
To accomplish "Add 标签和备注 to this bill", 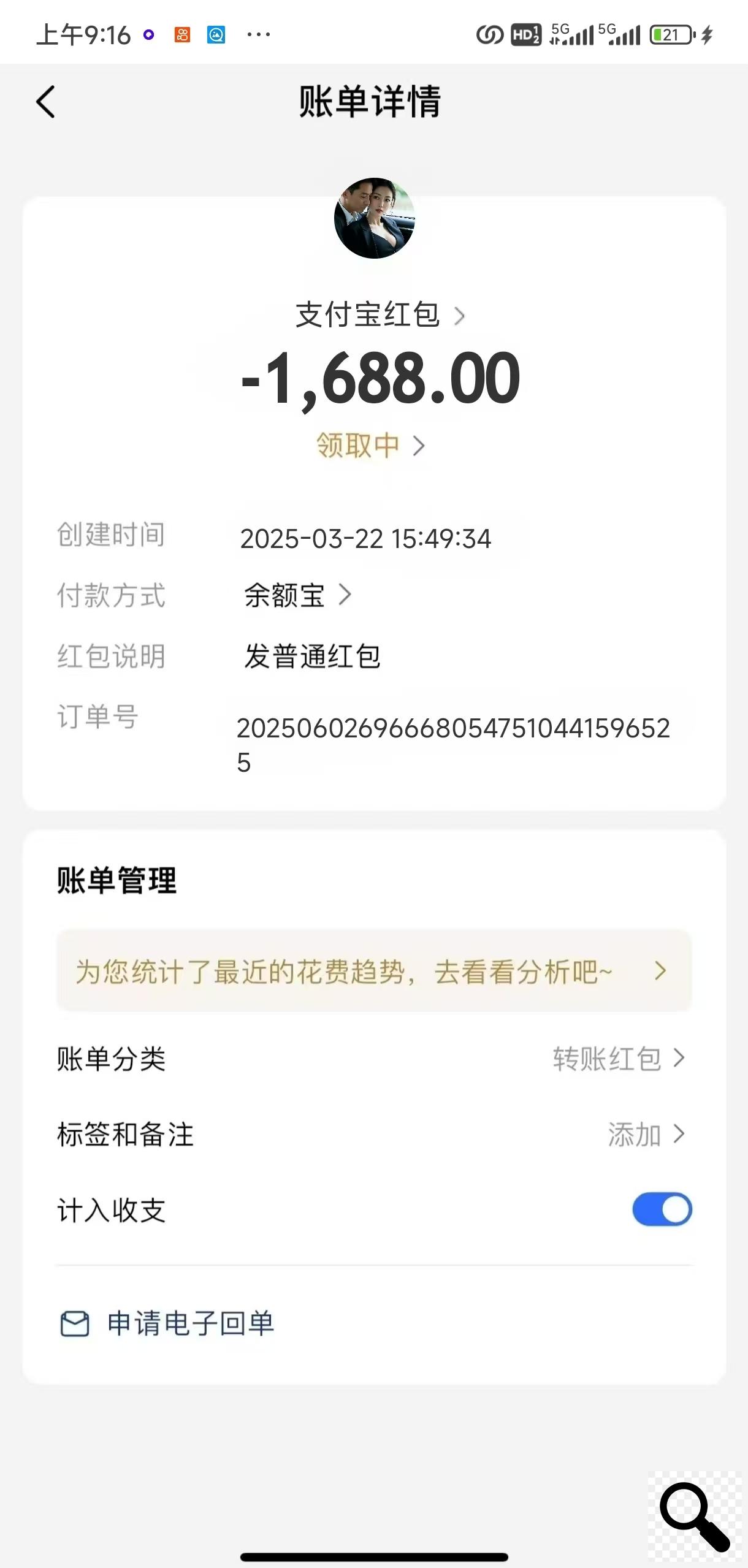I will (x=645, y=1135).
